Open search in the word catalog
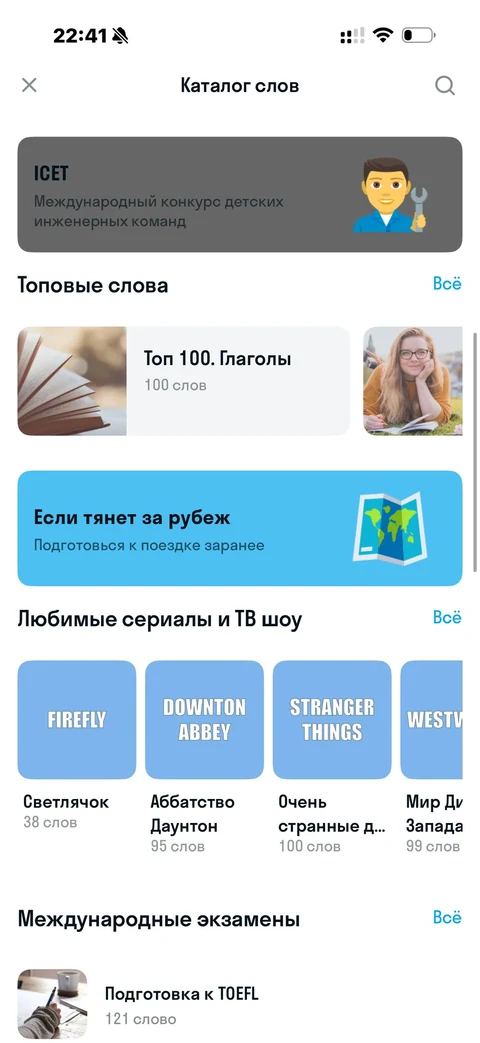480x1043 pixels. click(x=445, y=85)
